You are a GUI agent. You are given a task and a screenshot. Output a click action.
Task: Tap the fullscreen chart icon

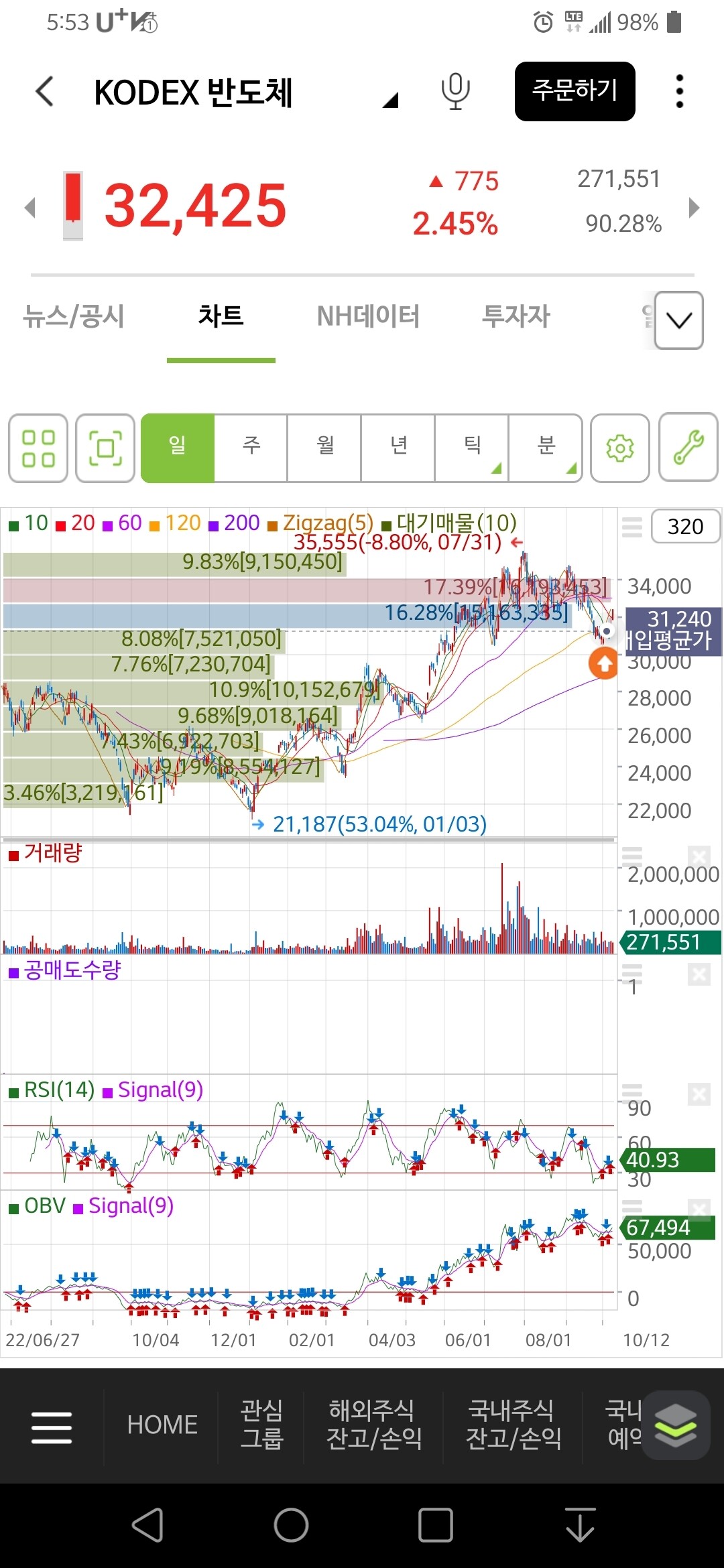click(x=105, y=448)
